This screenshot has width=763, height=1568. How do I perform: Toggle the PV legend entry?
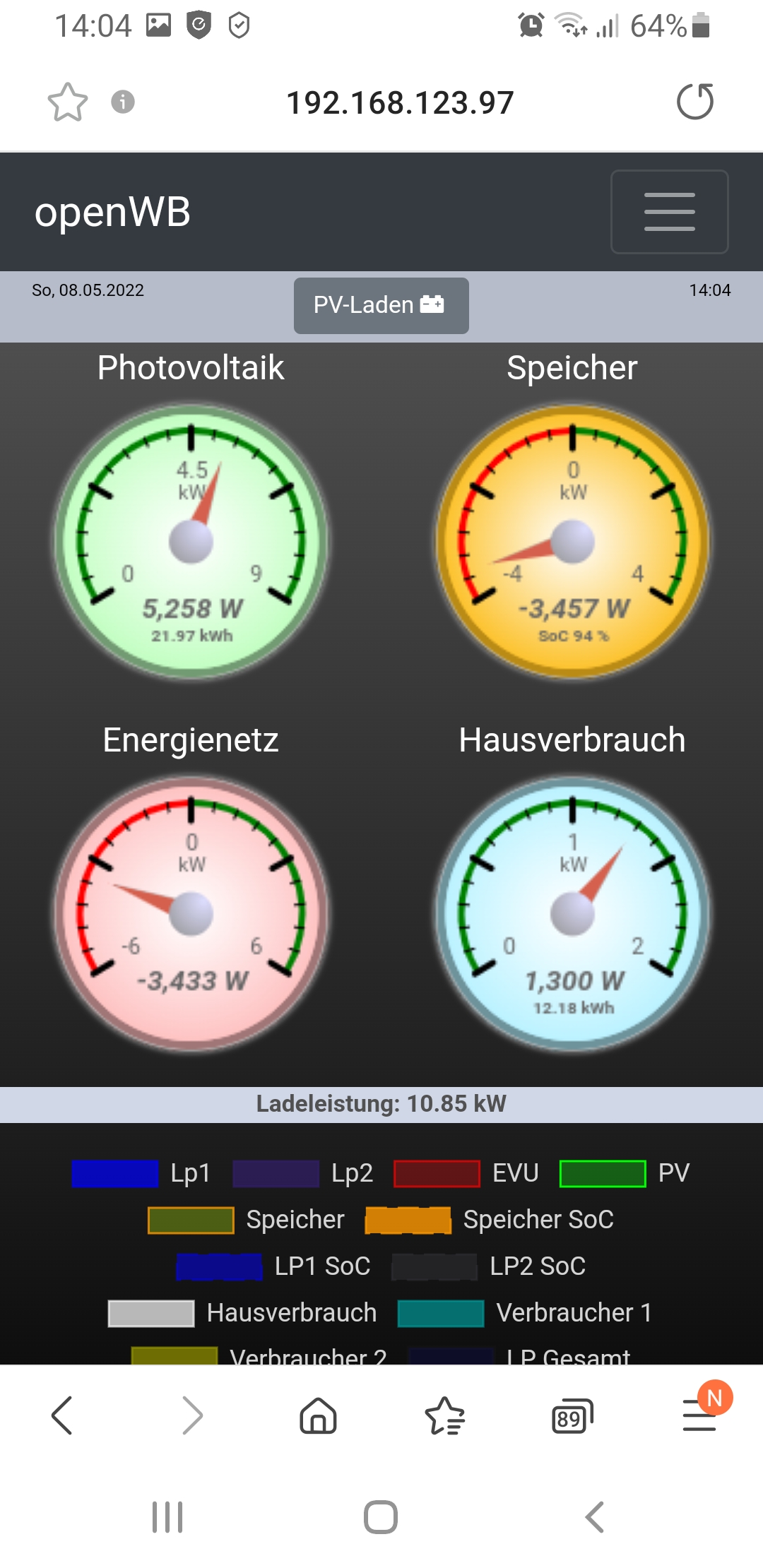[625, 1173]
